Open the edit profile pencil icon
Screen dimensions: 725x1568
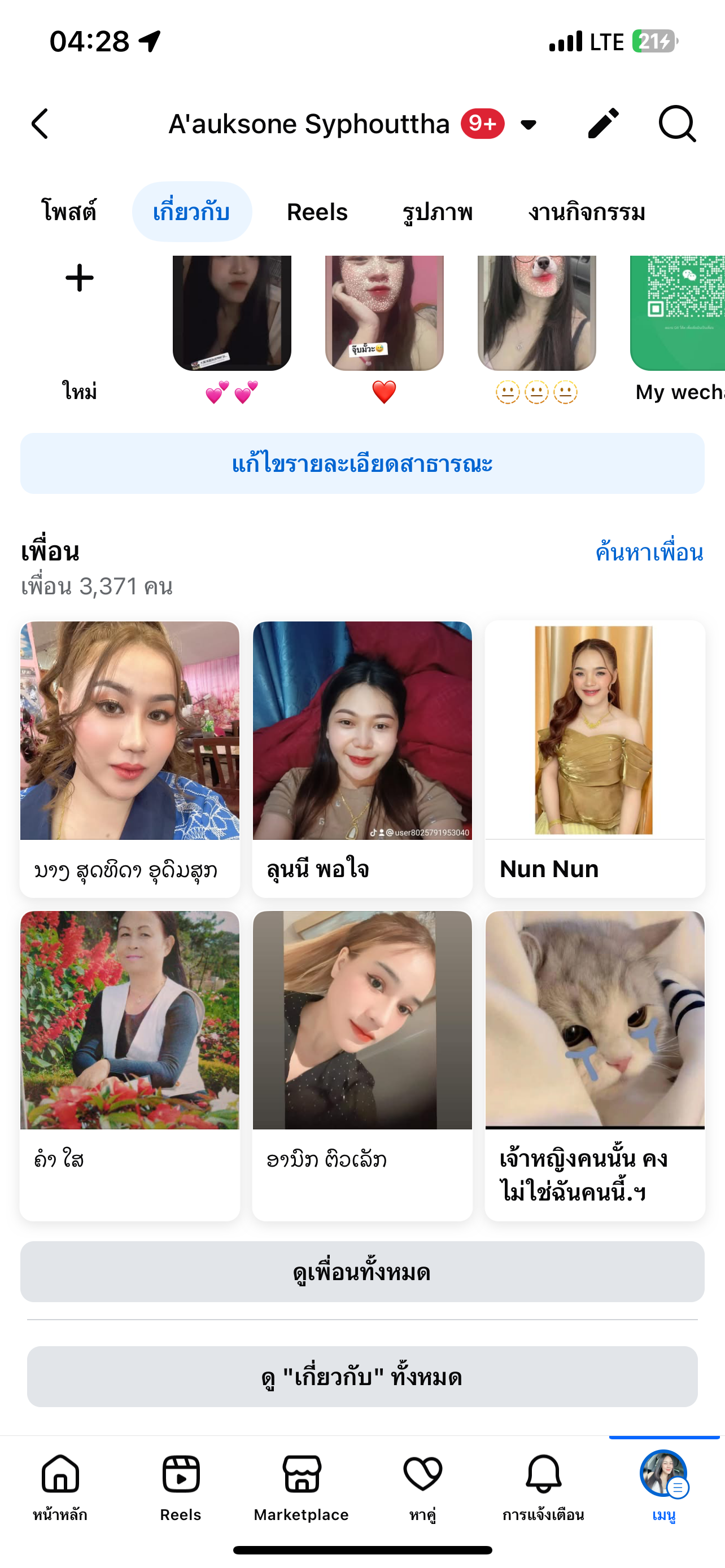click(x=602, y=124)
